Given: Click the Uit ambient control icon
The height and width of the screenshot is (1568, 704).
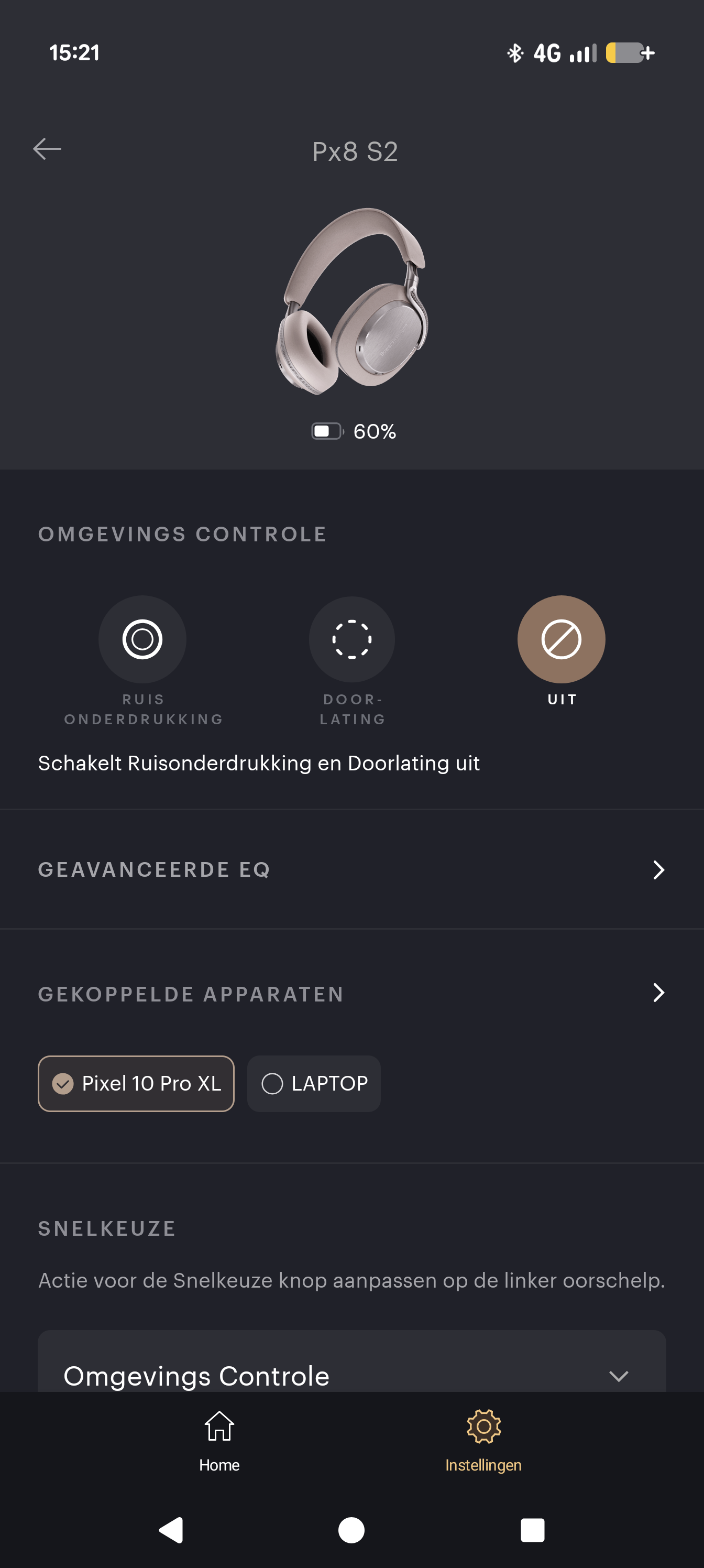Looking at the screenshot, I should (560, 639).
